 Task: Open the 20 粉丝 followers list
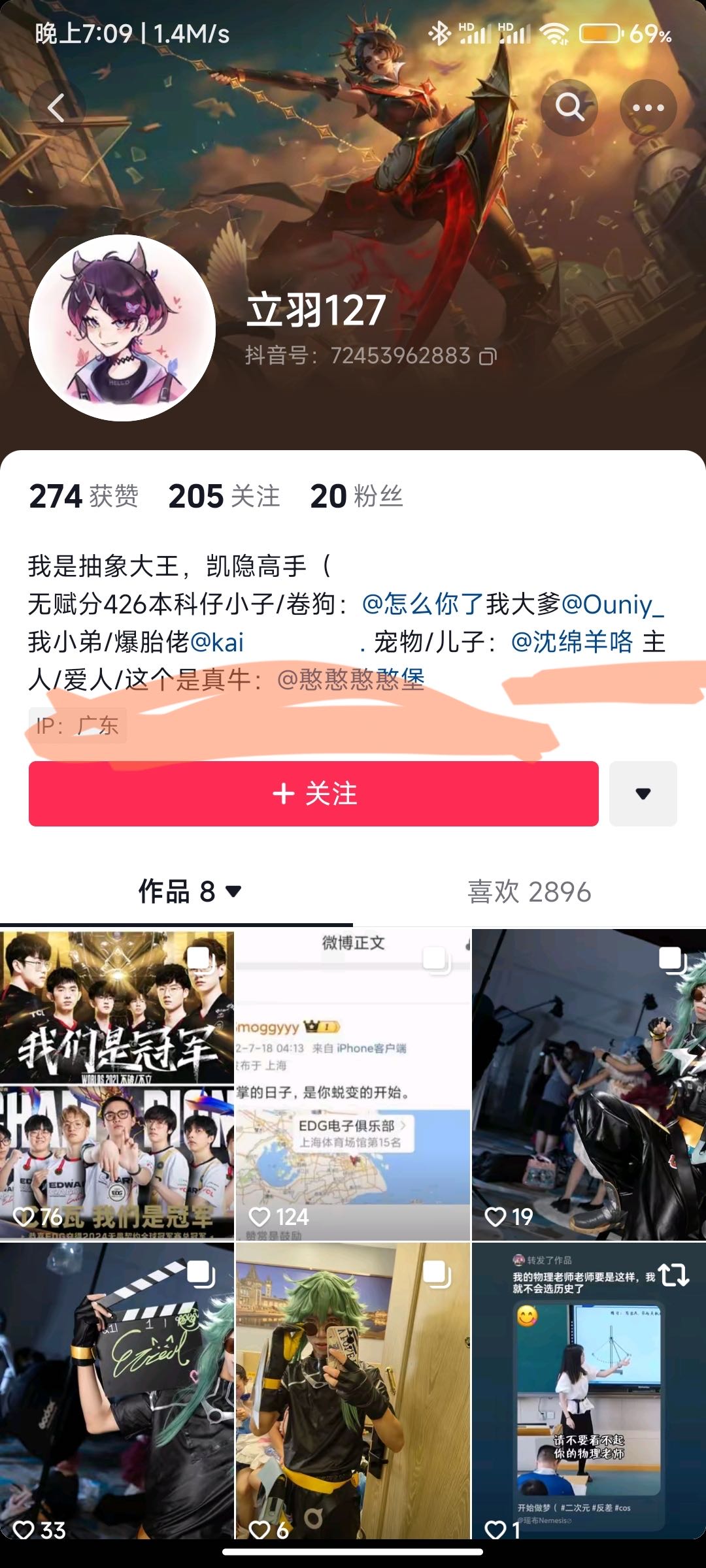point(356,497)
